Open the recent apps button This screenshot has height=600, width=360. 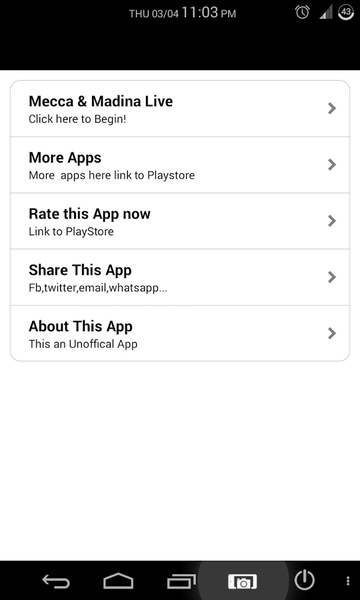[x=181, y=582]
